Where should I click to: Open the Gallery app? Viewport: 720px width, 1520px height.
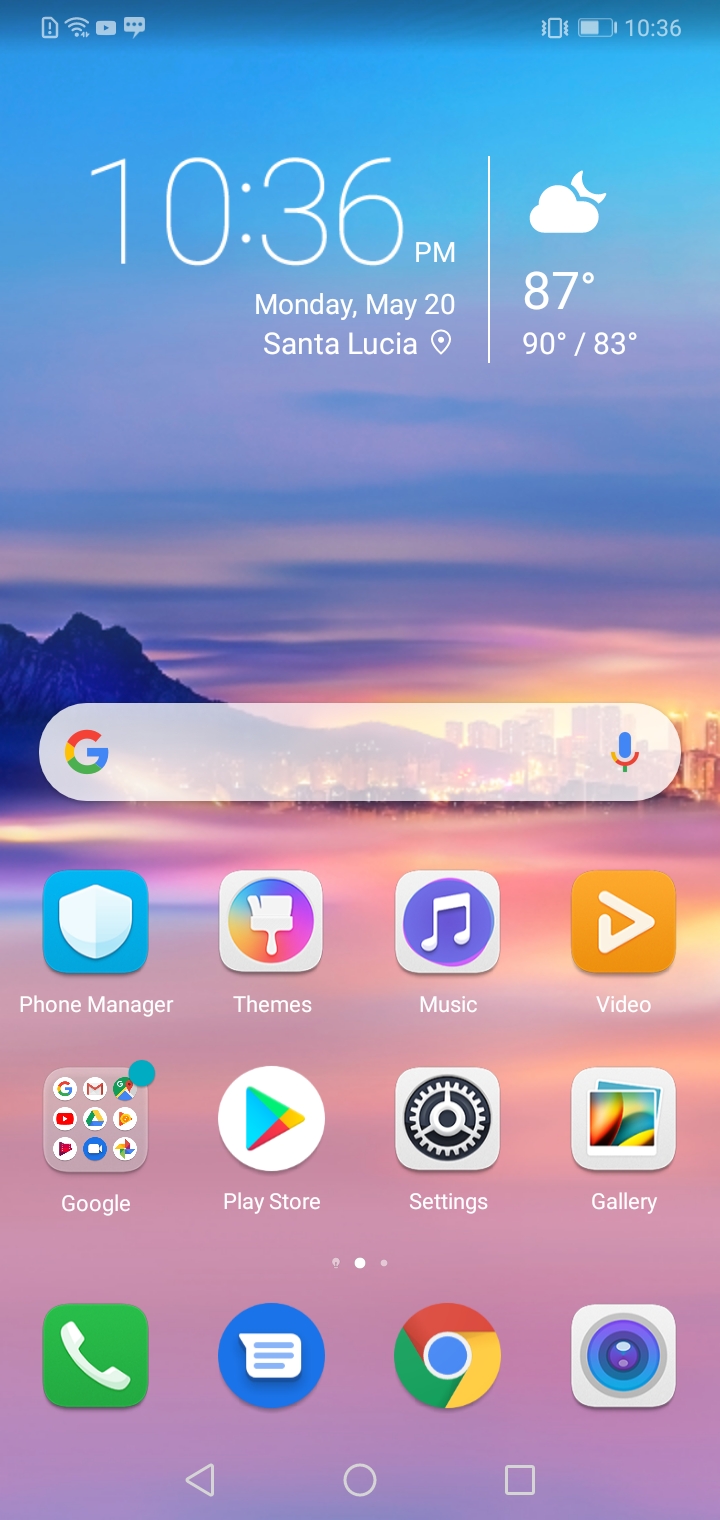click(623, 1120)
